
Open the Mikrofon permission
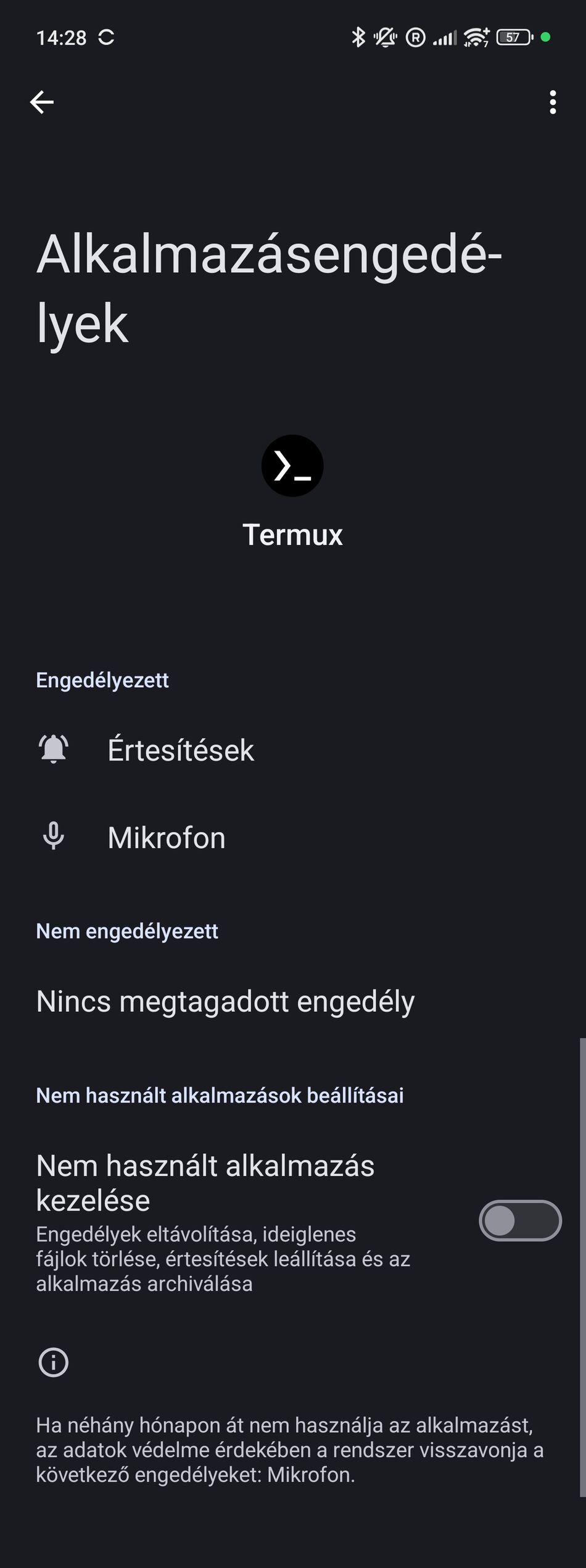pyautogui.click(x=167, y=838)
